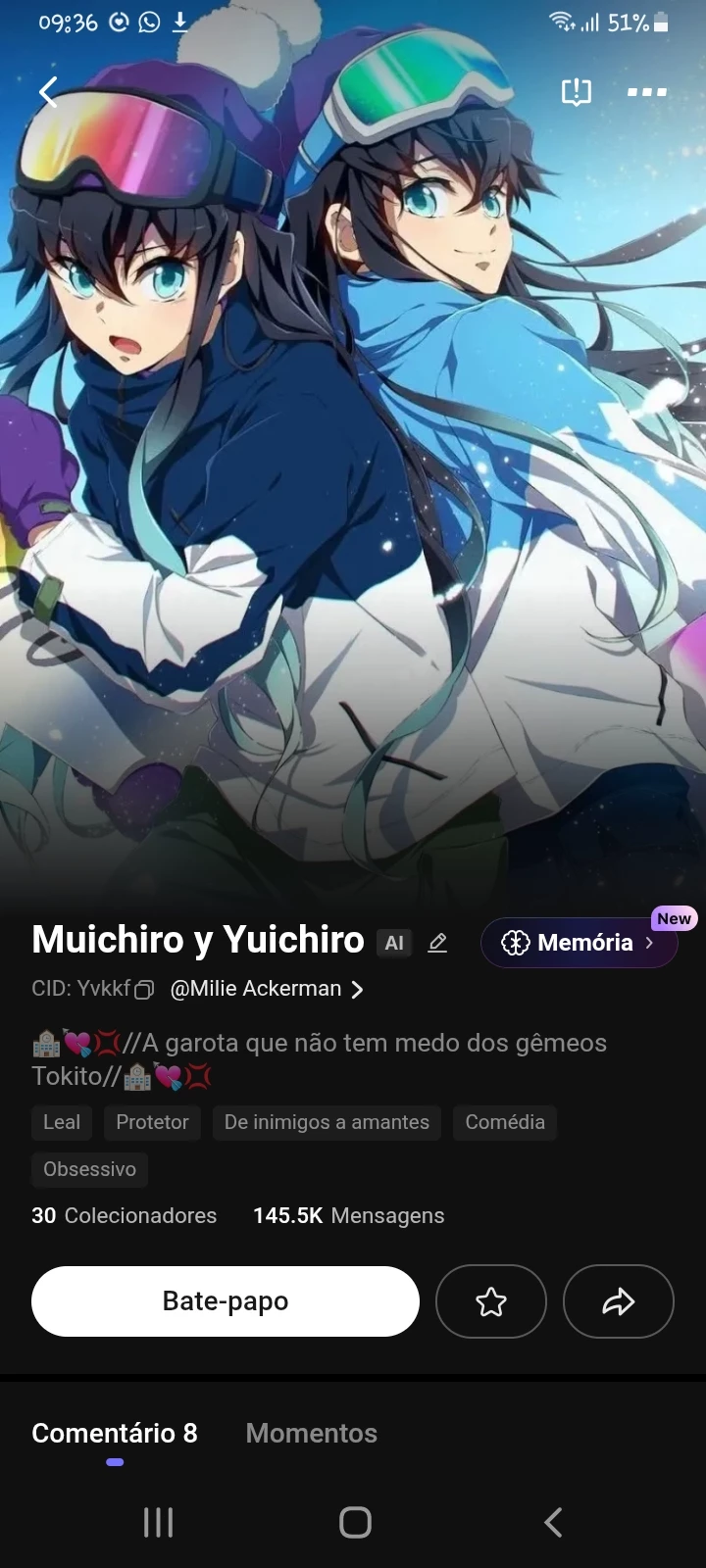Screen dimensions: 706x1568
Task: Select the De inimigos a amantes tag
Action: [327, 1122]
